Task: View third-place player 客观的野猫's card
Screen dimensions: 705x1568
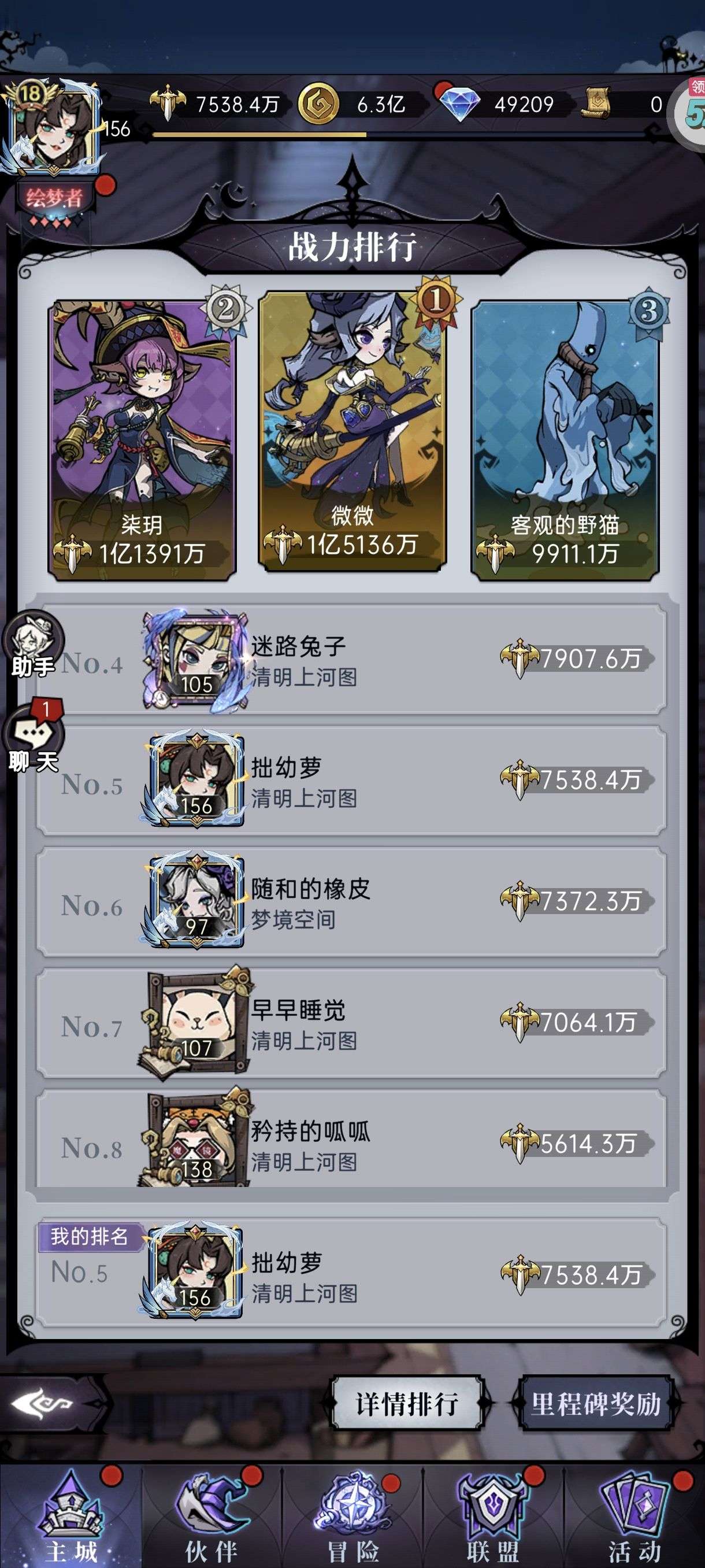Action: [x=565, y=439]
